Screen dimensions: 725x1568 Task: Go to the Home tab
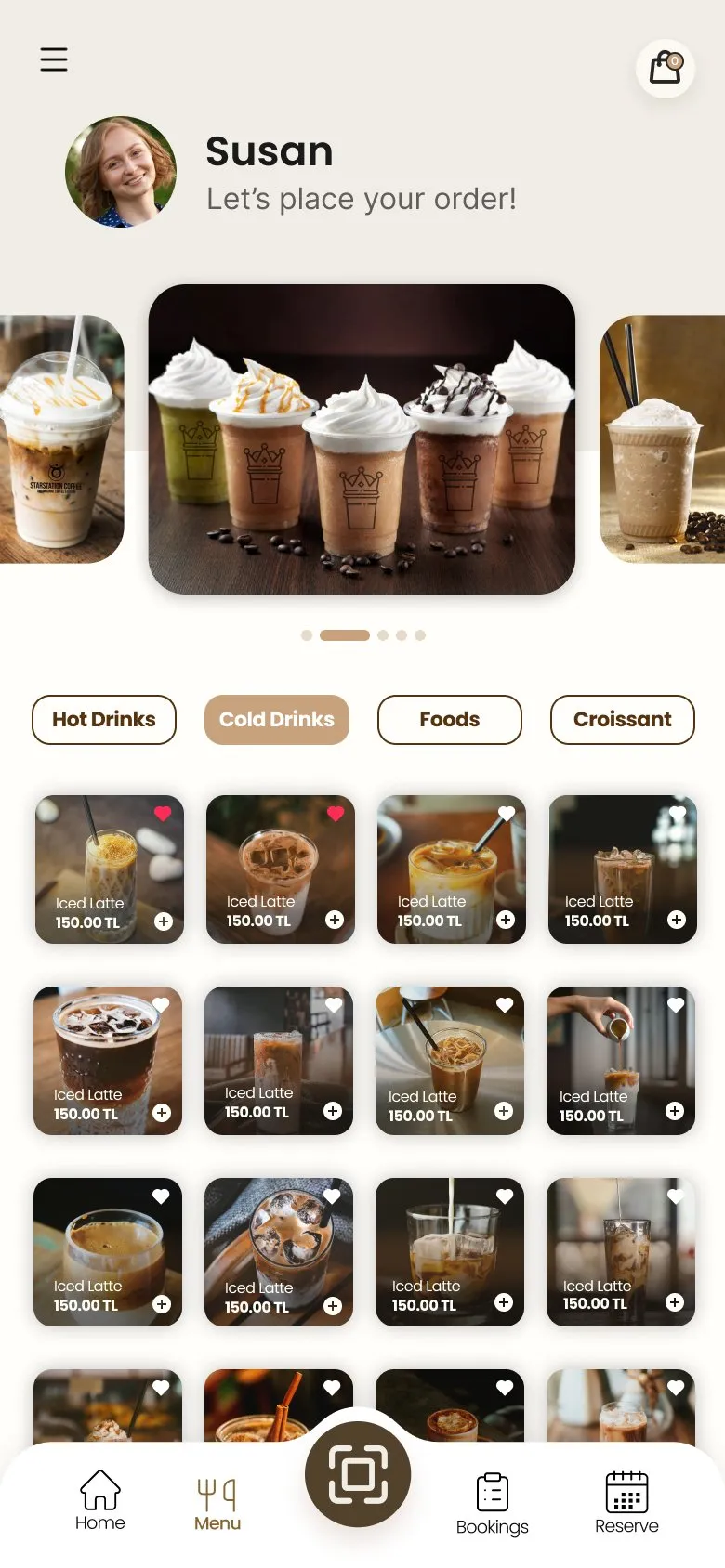tap(100, 1500)
